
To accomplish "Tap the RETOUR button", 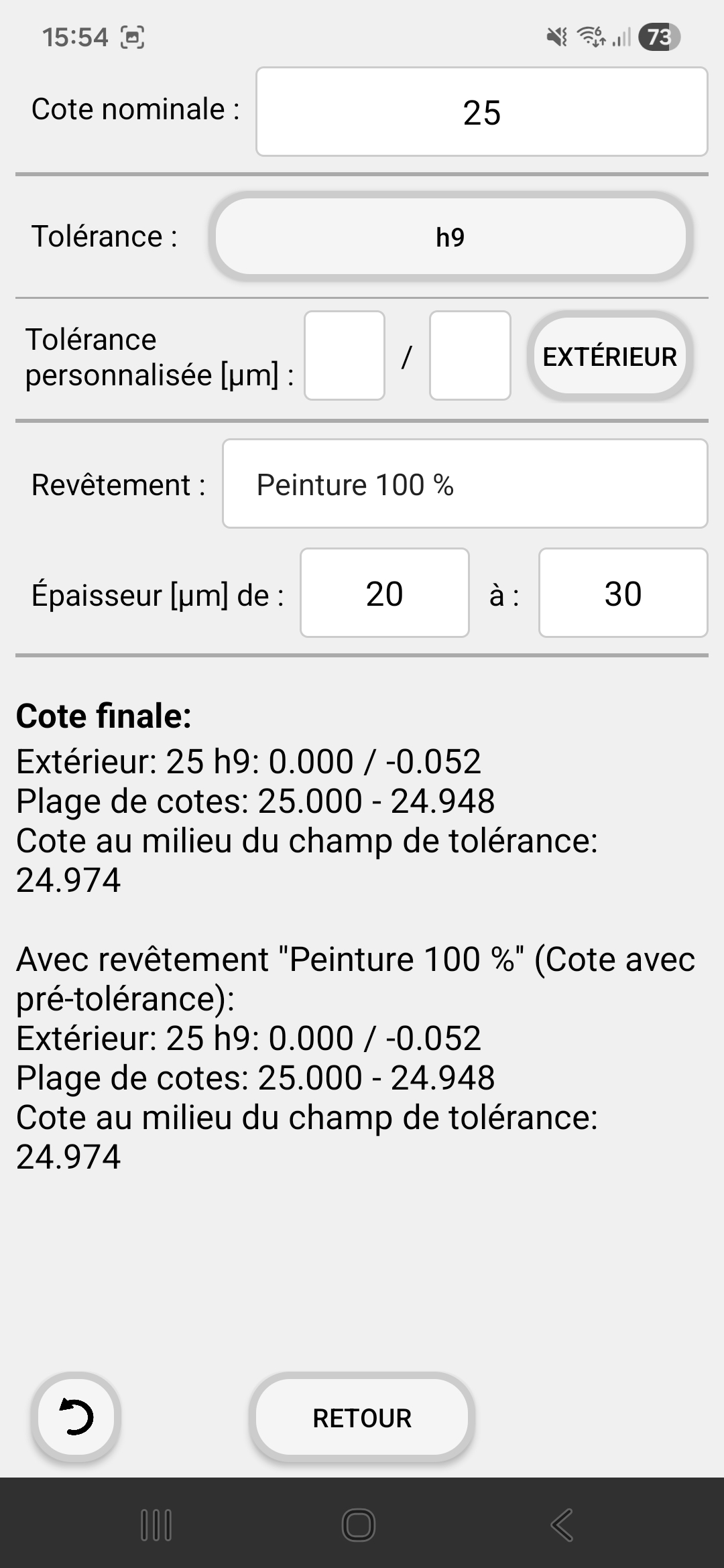I will tap(362, 1417).
